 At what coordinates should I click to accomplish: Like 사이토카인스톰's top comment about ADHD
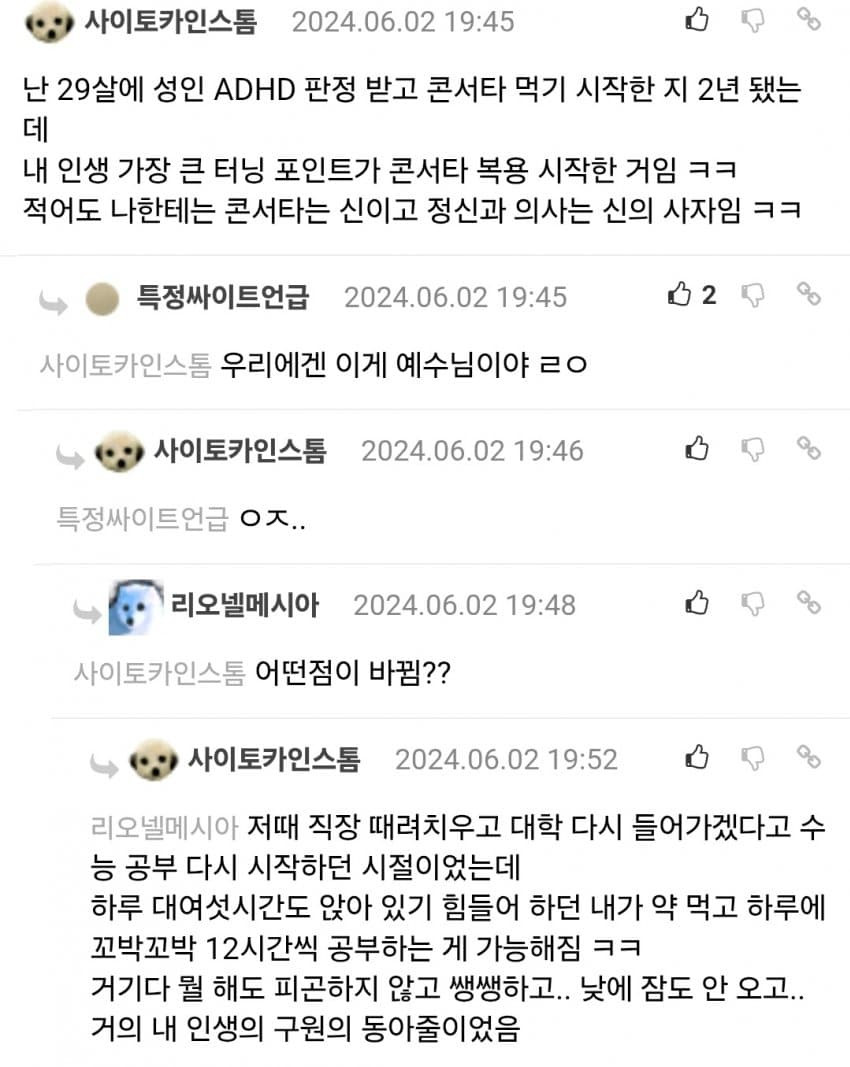point(697,19)
